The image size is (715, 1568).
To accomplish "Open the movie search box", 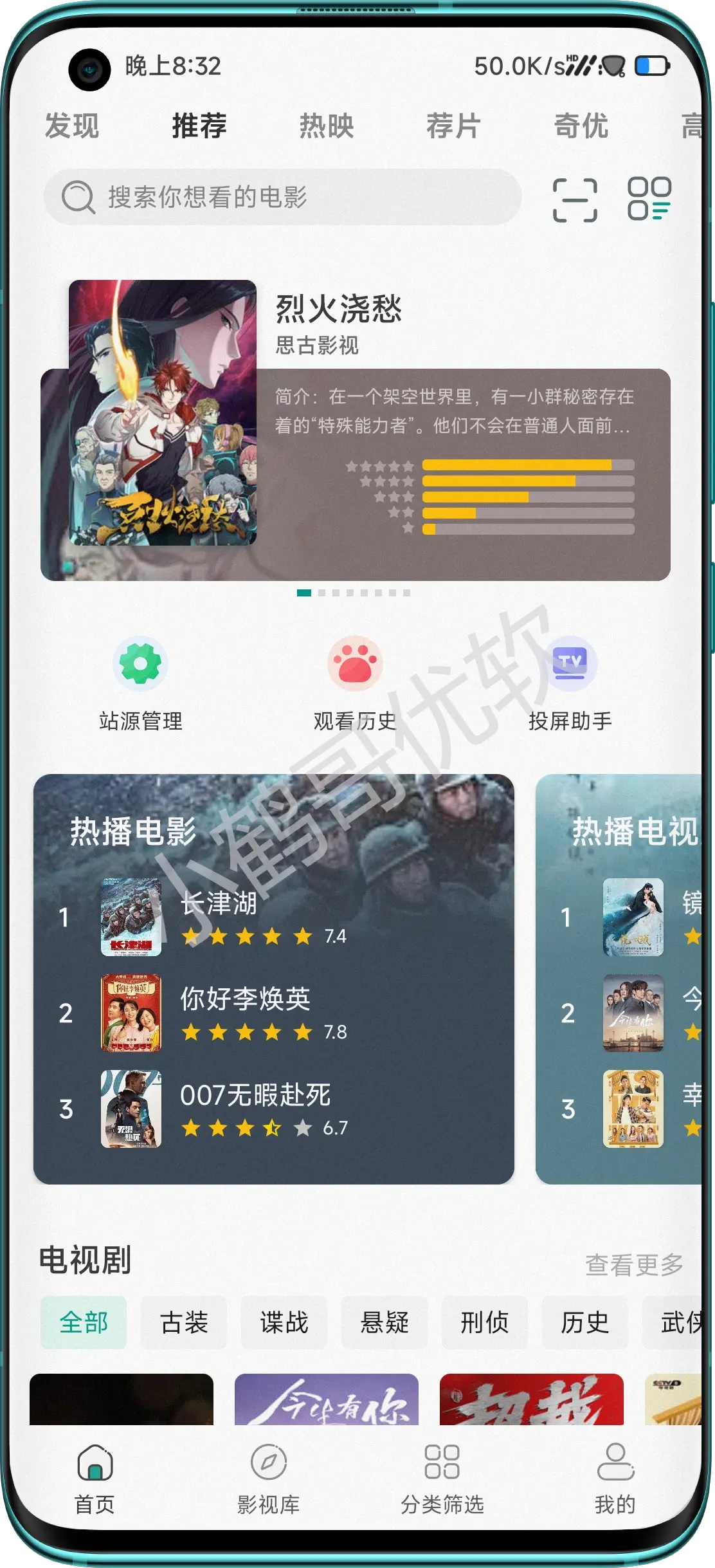I will (x=283, y=197).
